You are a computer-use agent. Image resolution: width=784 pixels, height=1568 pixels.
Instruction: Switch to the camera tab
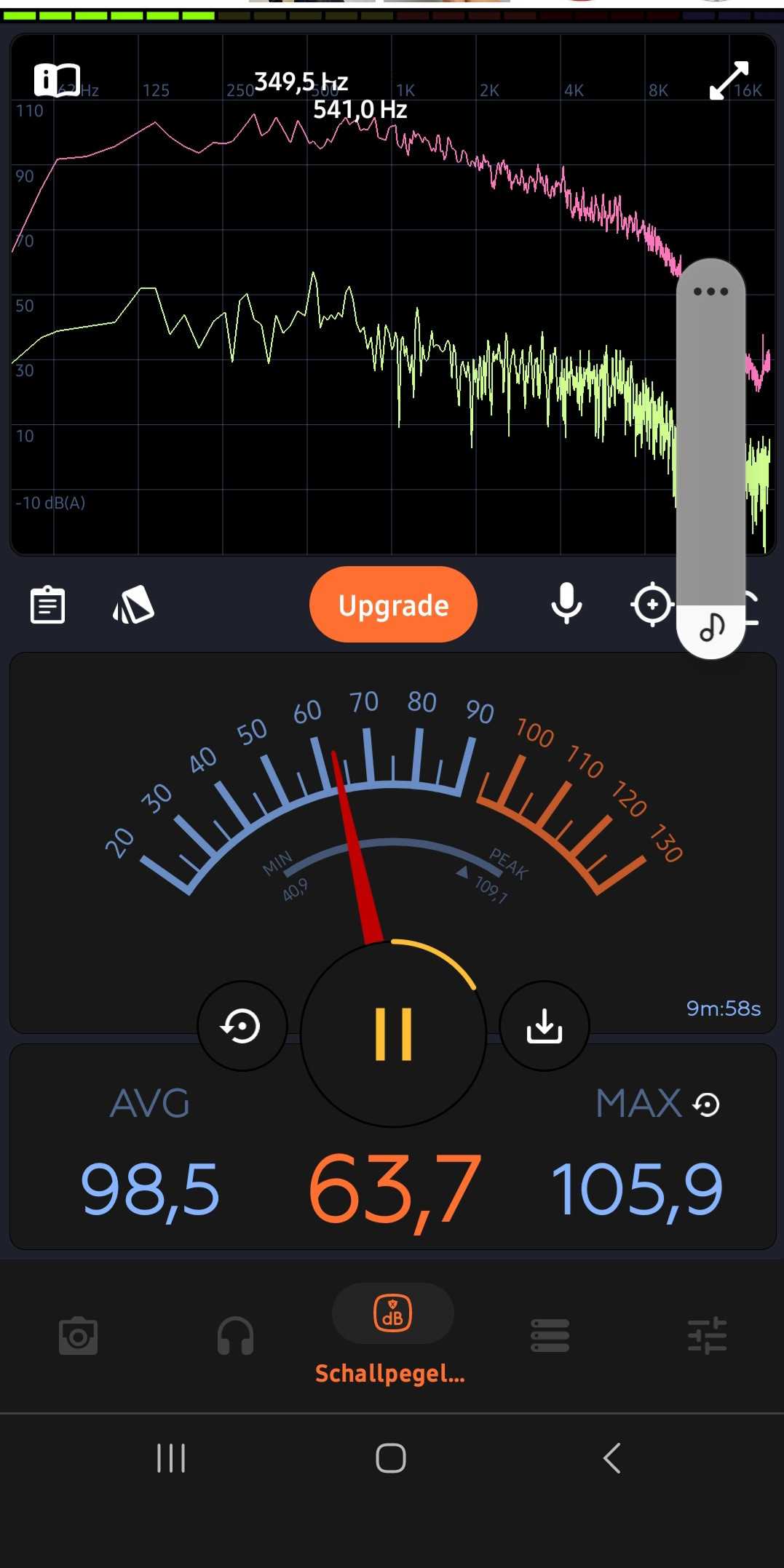(x=79, y=1336)
